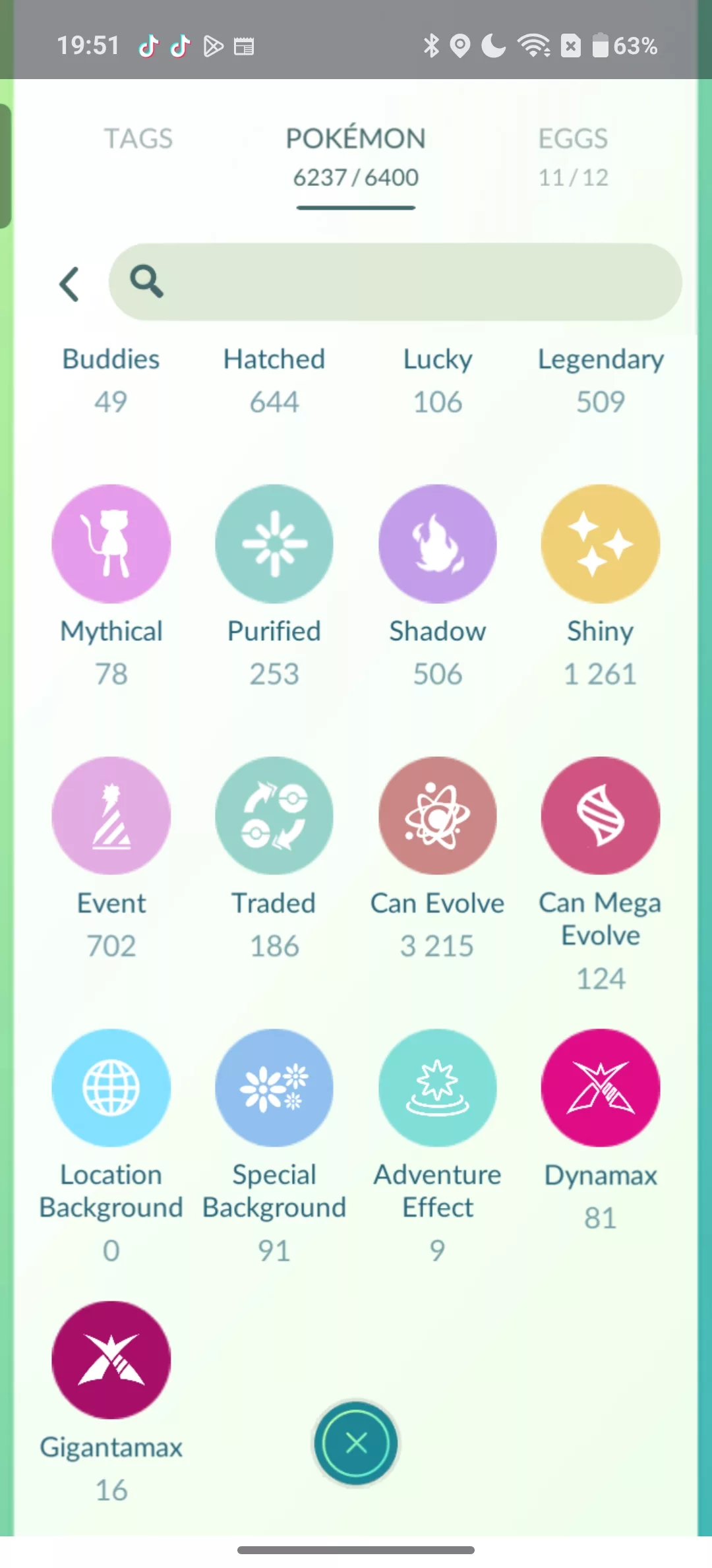Screen dimensions: 712x1568
Task: Filter by Can Mega Evolve
Action: pos(600,815)
